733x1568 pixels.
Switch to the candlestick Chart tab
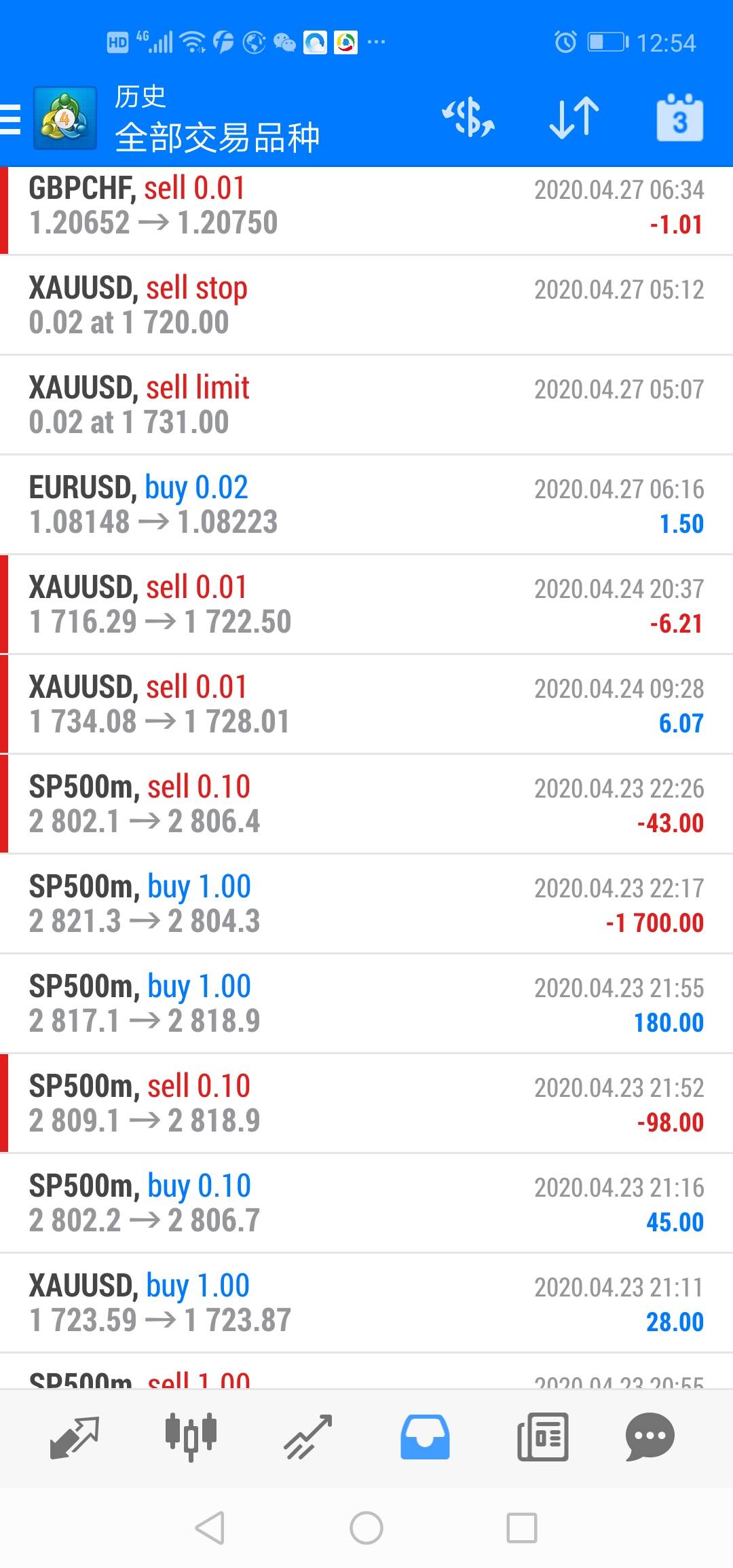pyautogui.click(x=191, y=1436)
